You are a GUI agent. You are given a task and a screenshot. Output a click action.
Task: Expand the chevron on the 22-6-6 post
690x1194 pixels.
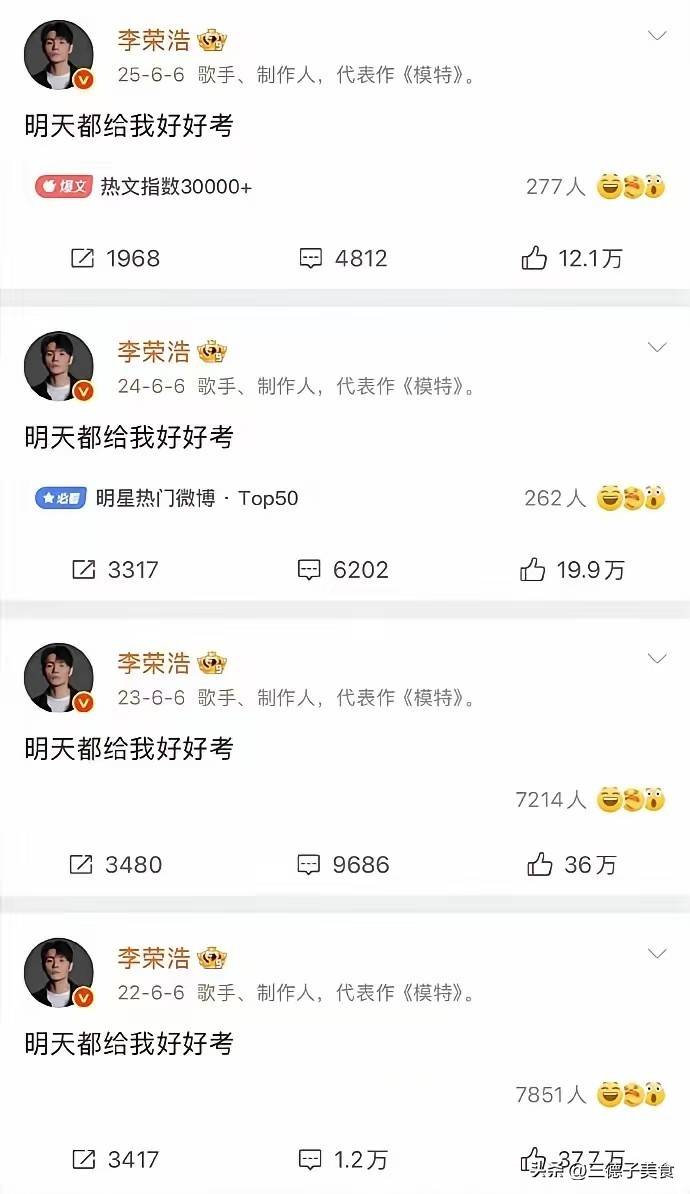click(x=657, y=953)
